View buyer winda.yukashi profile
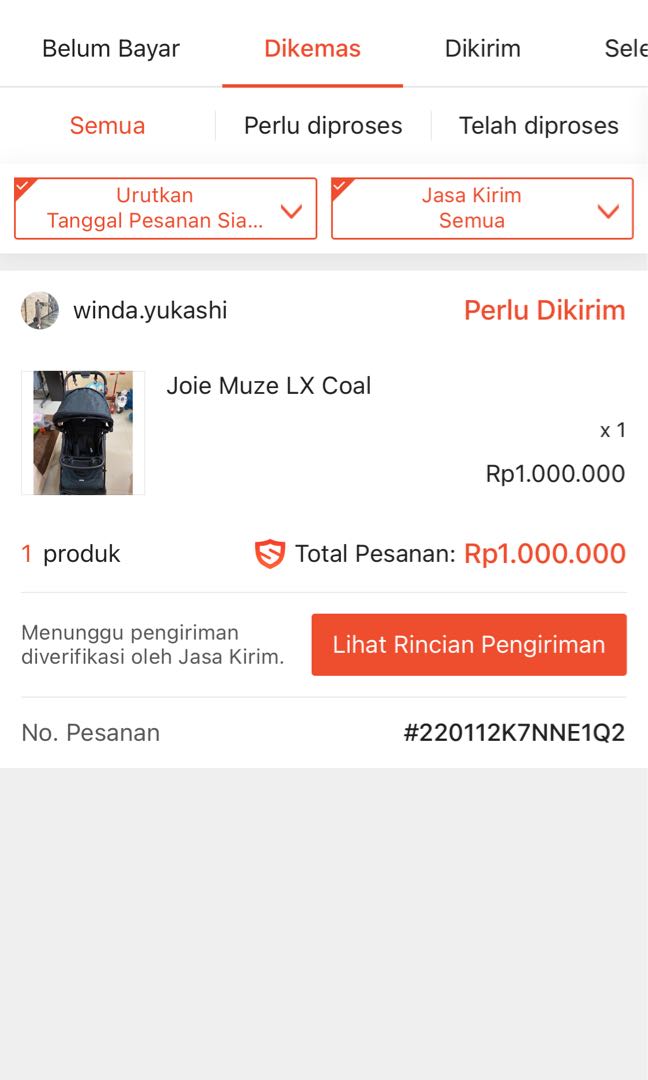This screenshot has width=648, height=1080. (x=150, y=310)
